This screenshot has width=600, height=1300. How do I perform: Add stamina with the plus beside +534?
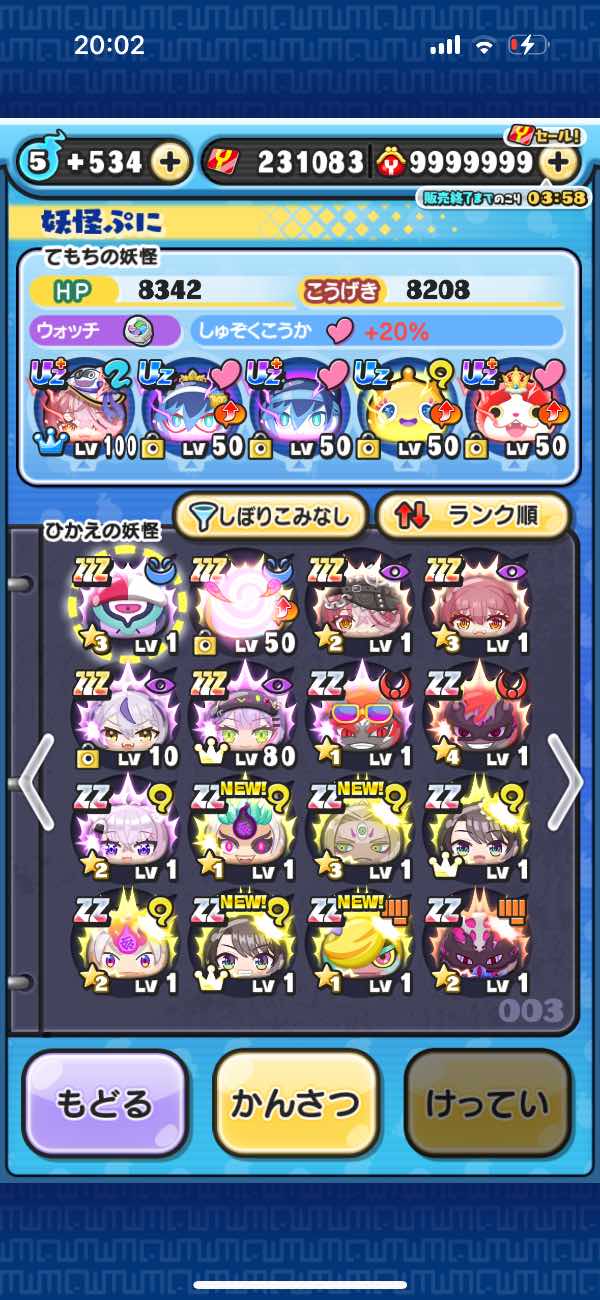click(172, 162)
